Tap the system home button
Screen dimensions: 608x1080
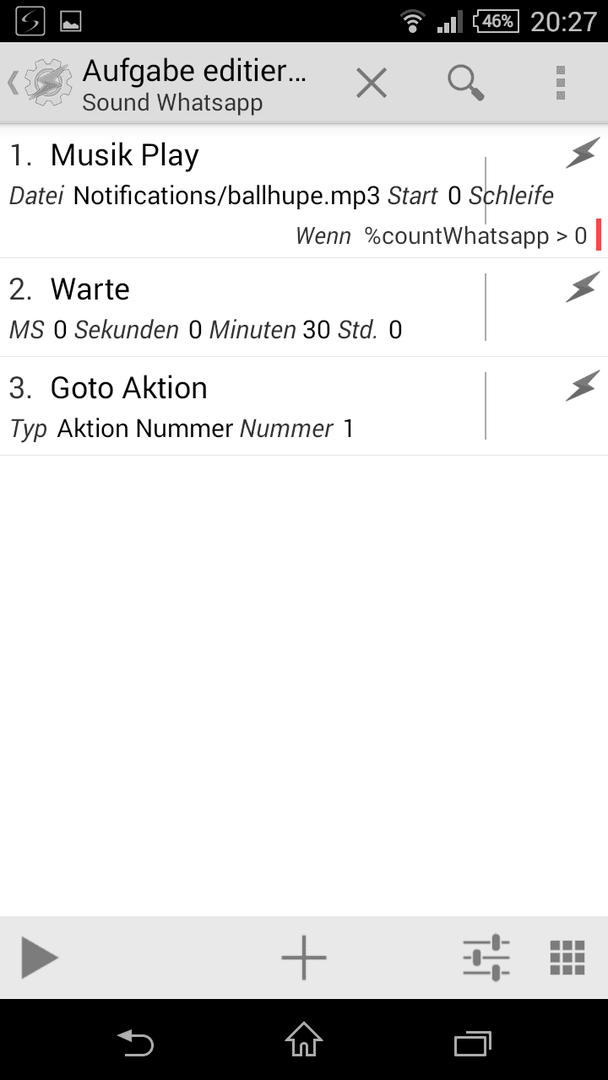tap(304, 1039)
